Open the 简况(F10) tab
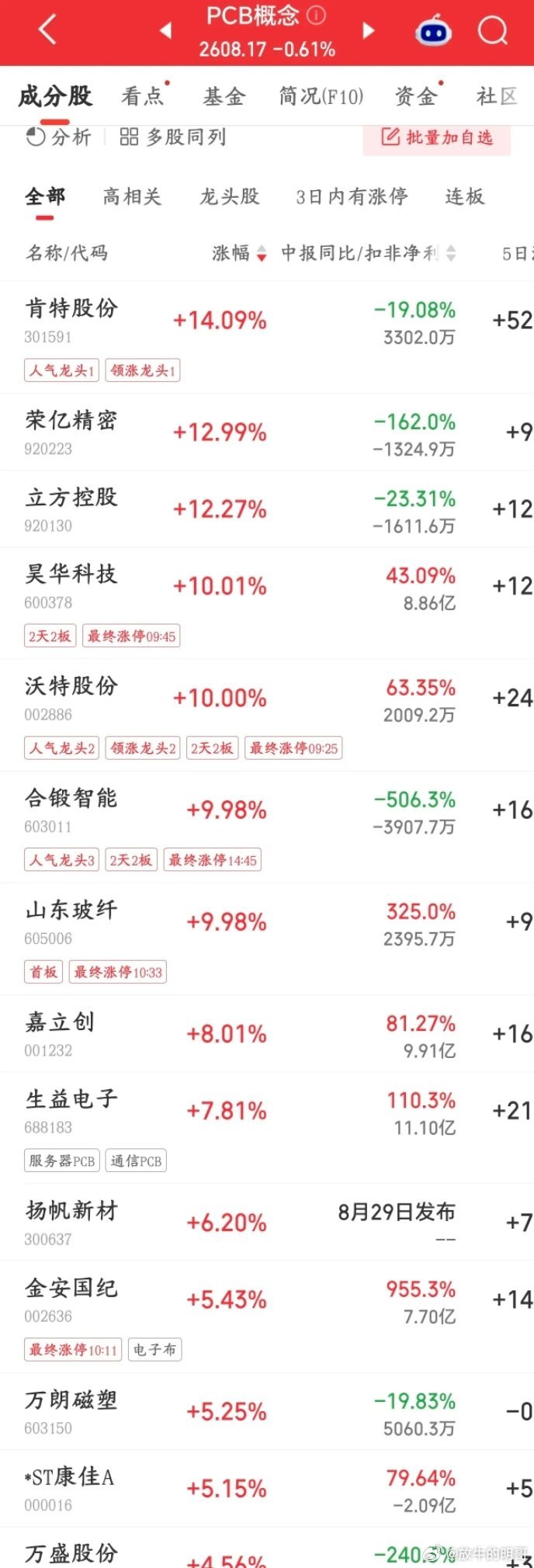This screenshot has width=534, height=1568. click(321, 96)
